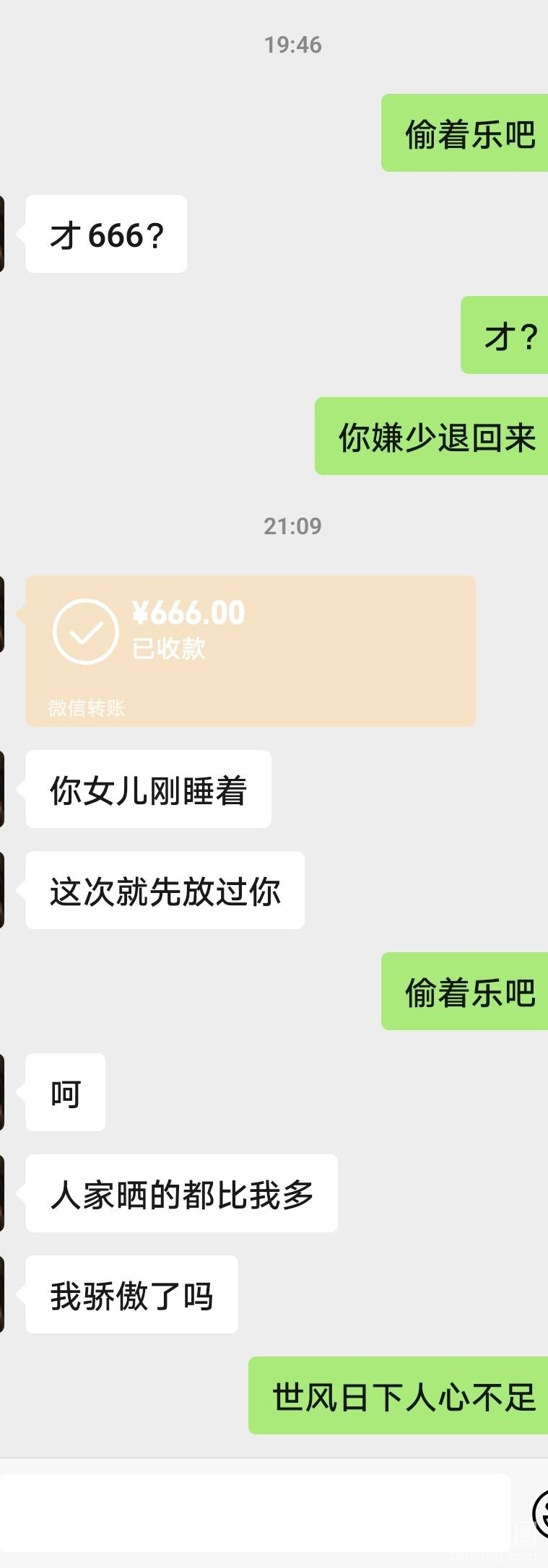Open the ¥666.00 WeChat transfer card
The width and height of the screenshot is (548, 1568).
point(250,650)
